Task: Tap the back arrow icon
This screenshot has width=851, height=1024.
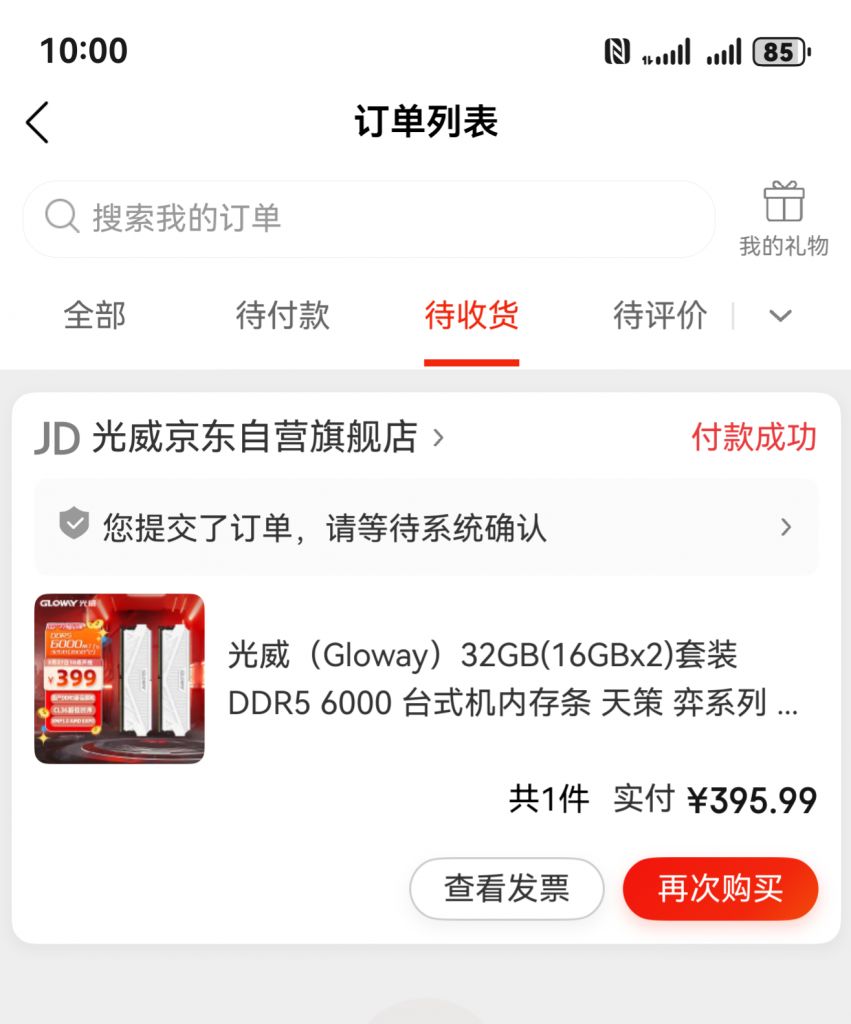Action: click(x=38, y=121)
